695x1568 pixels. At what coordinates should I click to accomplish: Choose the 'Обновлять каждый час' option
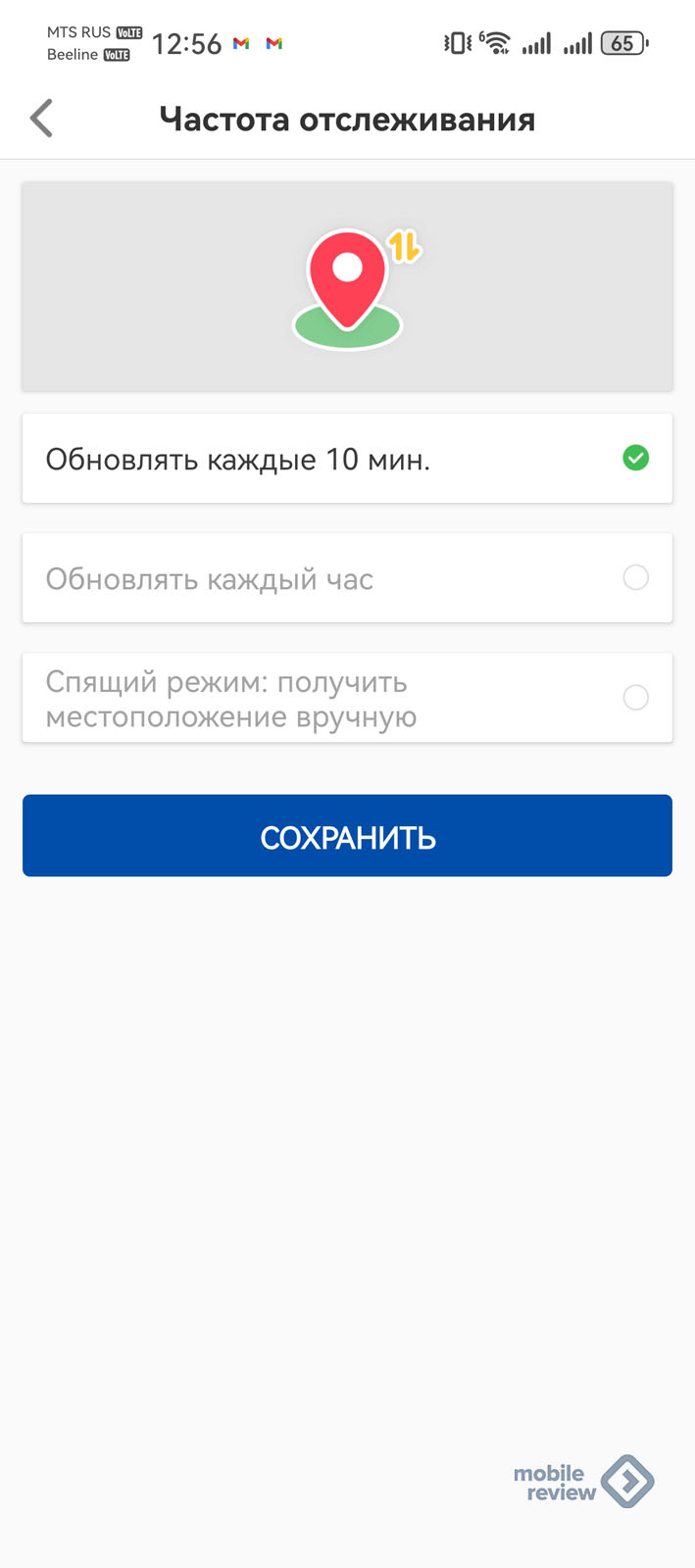[347, 578]
